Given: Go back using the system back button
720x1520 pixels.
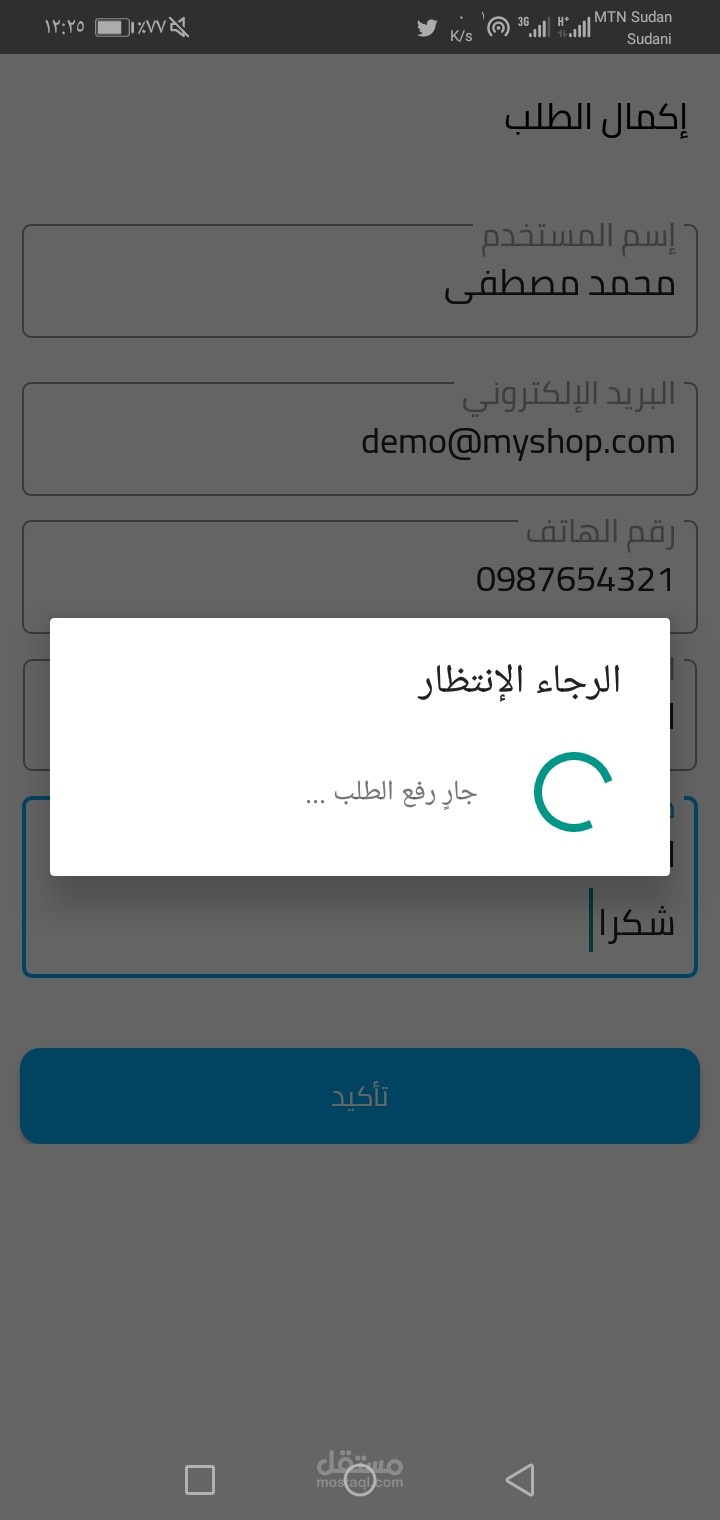Looking at the screenshot, I should tap(520, 1480).
